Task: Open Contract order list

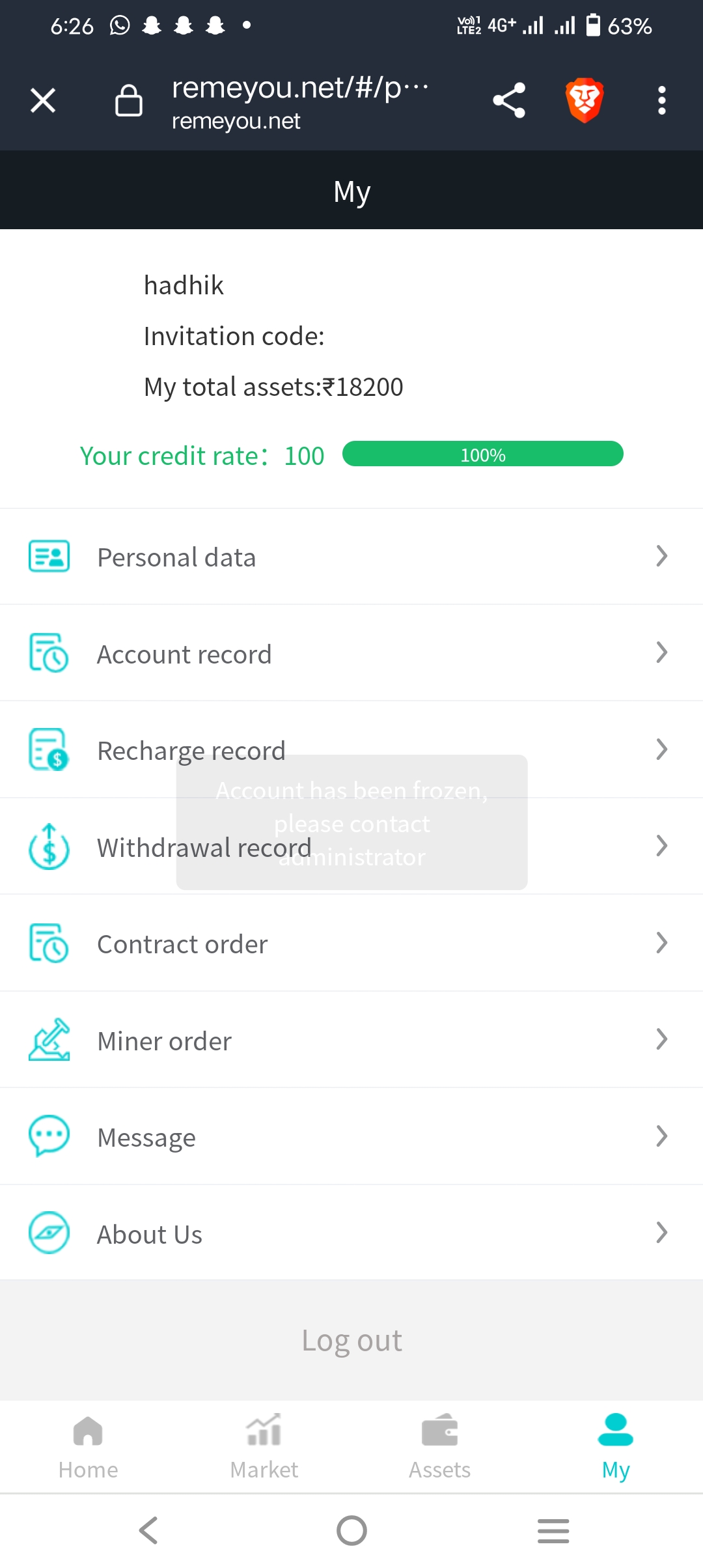Action: (x=351, y=944)
